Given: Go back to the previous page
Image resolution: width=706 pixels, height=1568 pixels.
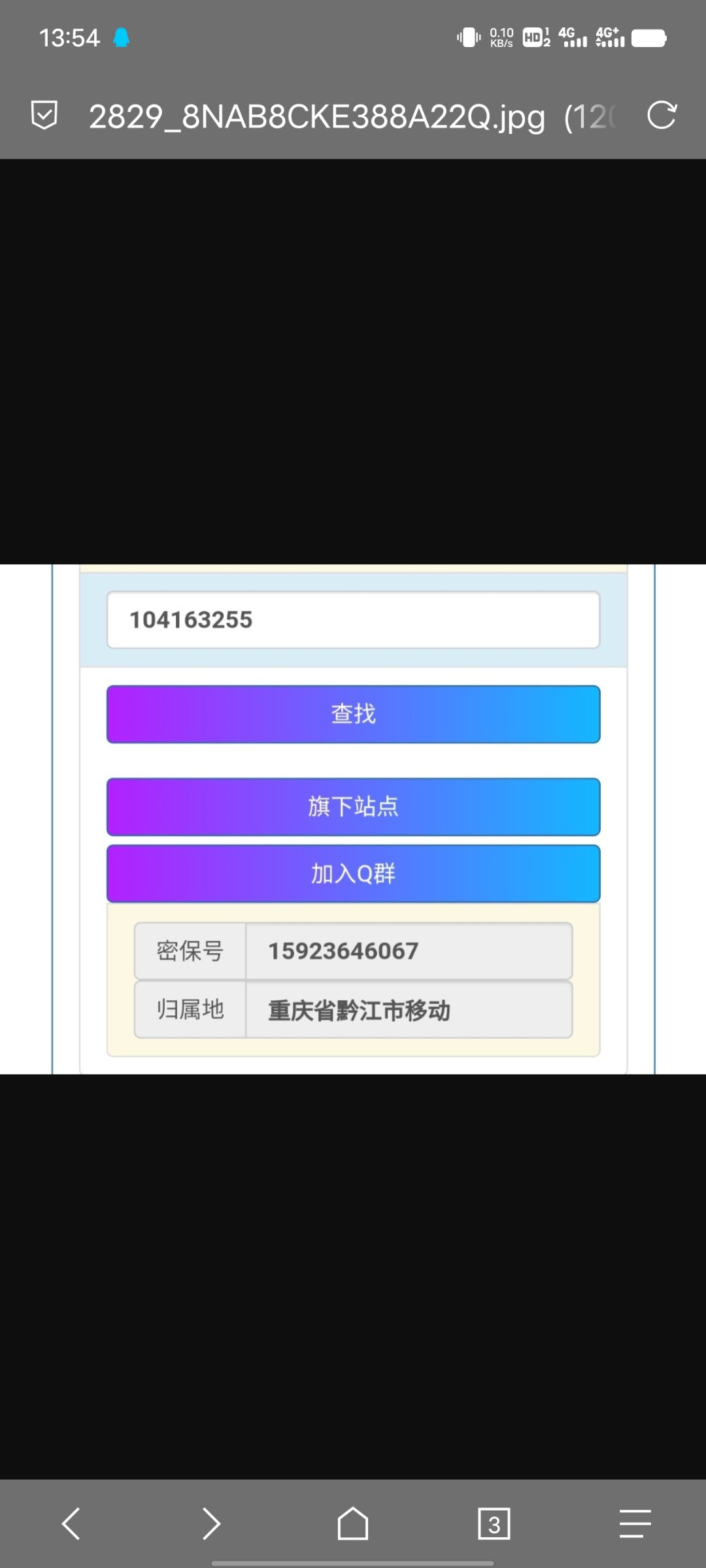Looking at the screenshot, I should tap(71, 1524).
